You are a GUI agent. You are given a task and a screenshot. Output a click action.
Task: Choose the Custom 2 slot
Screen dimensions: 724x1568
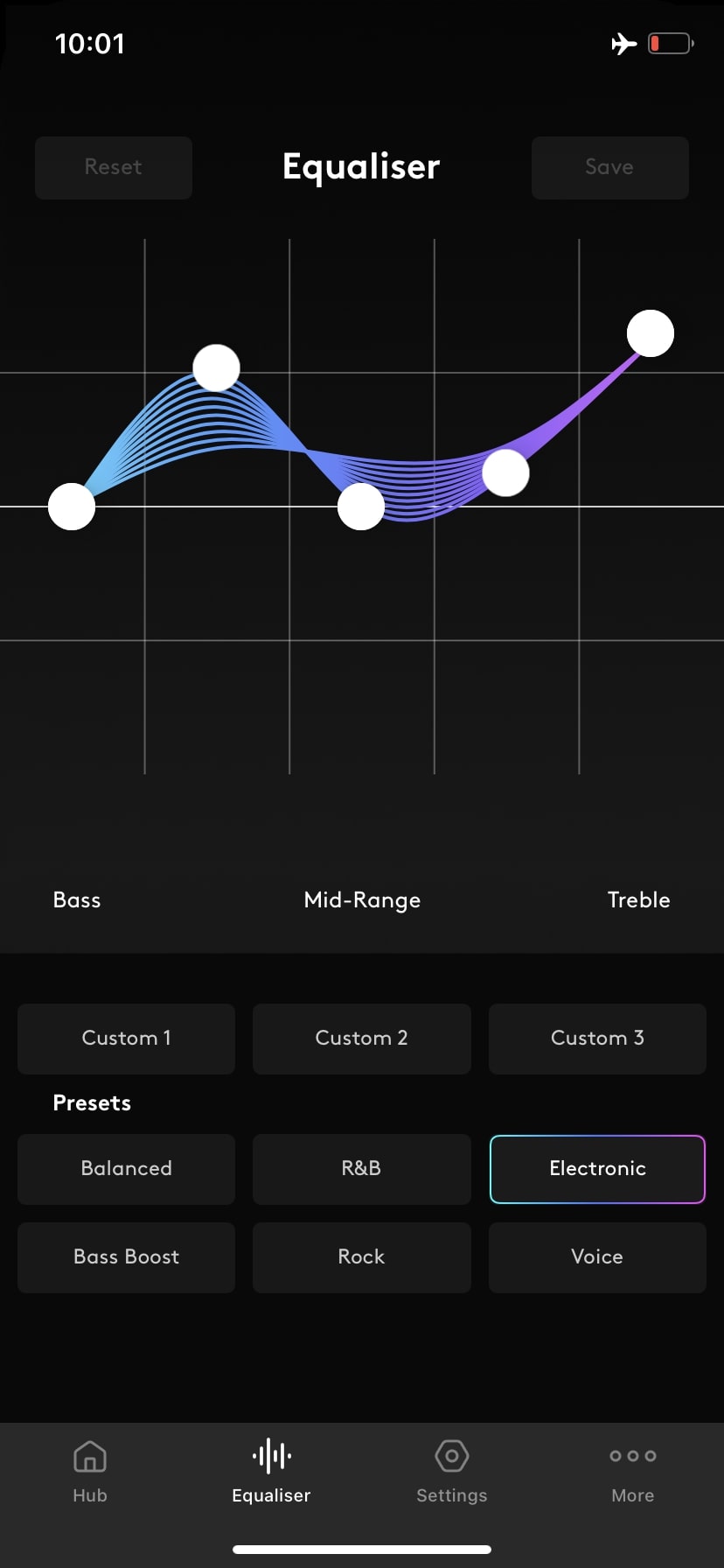click(361, 1038)
